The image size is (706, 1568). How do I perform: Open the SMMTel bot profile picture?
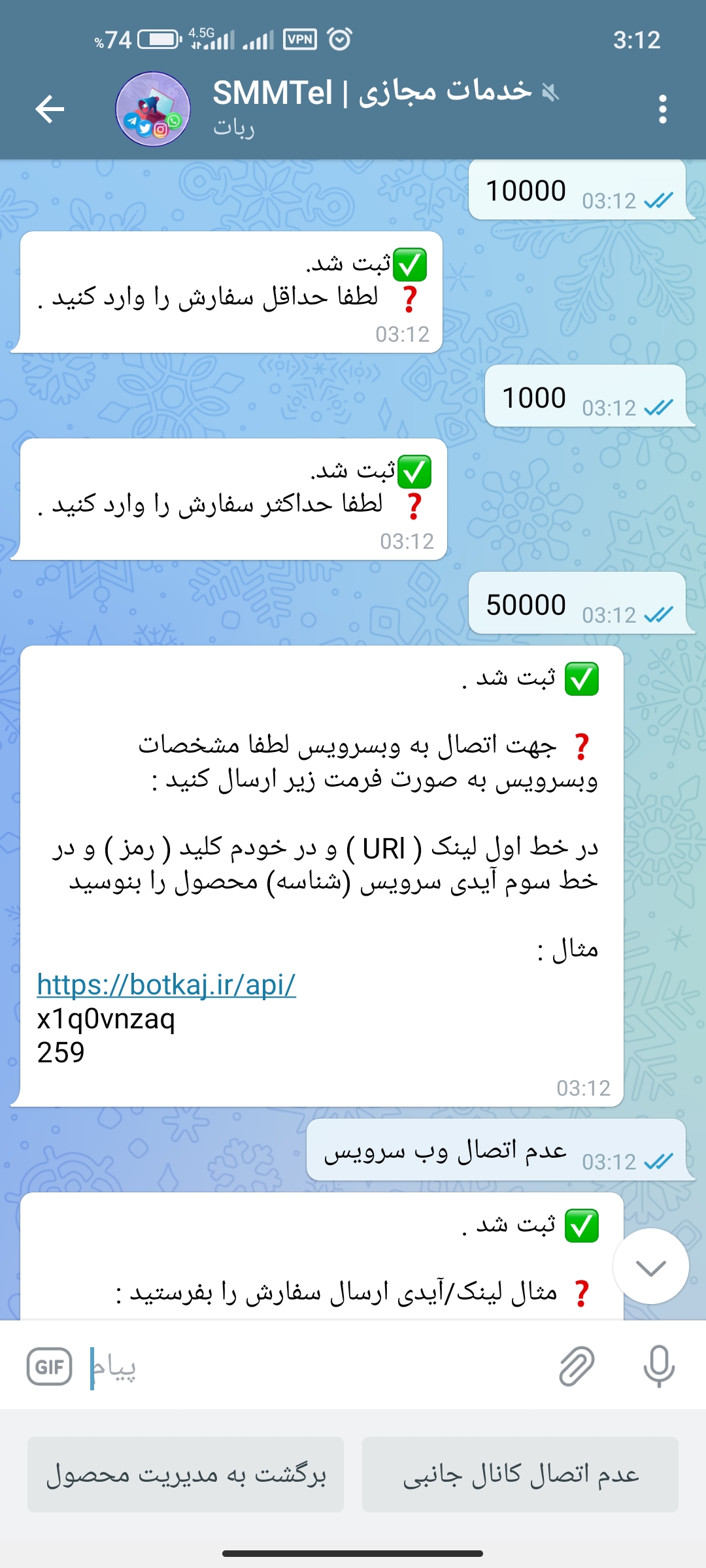point(153,109)
